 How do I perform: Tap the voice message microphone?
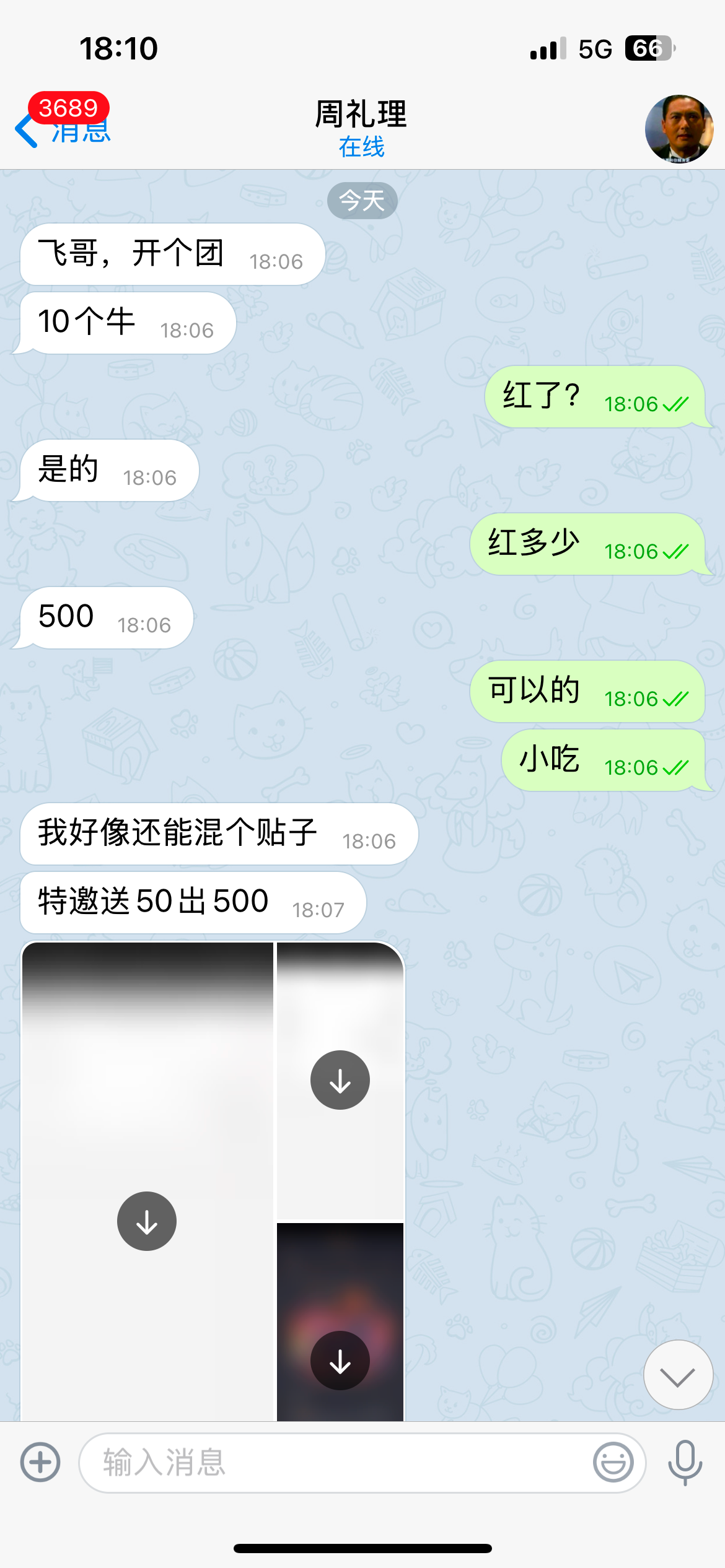click(685, 1462)
